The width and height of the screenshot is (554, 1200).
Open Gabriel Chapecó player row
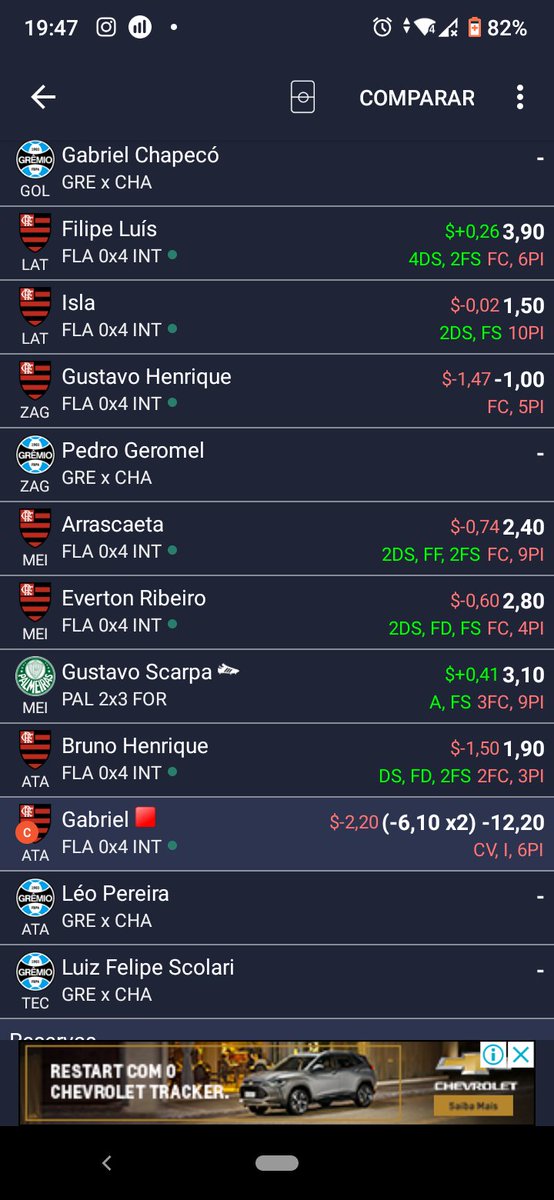(x=277, y=170)
